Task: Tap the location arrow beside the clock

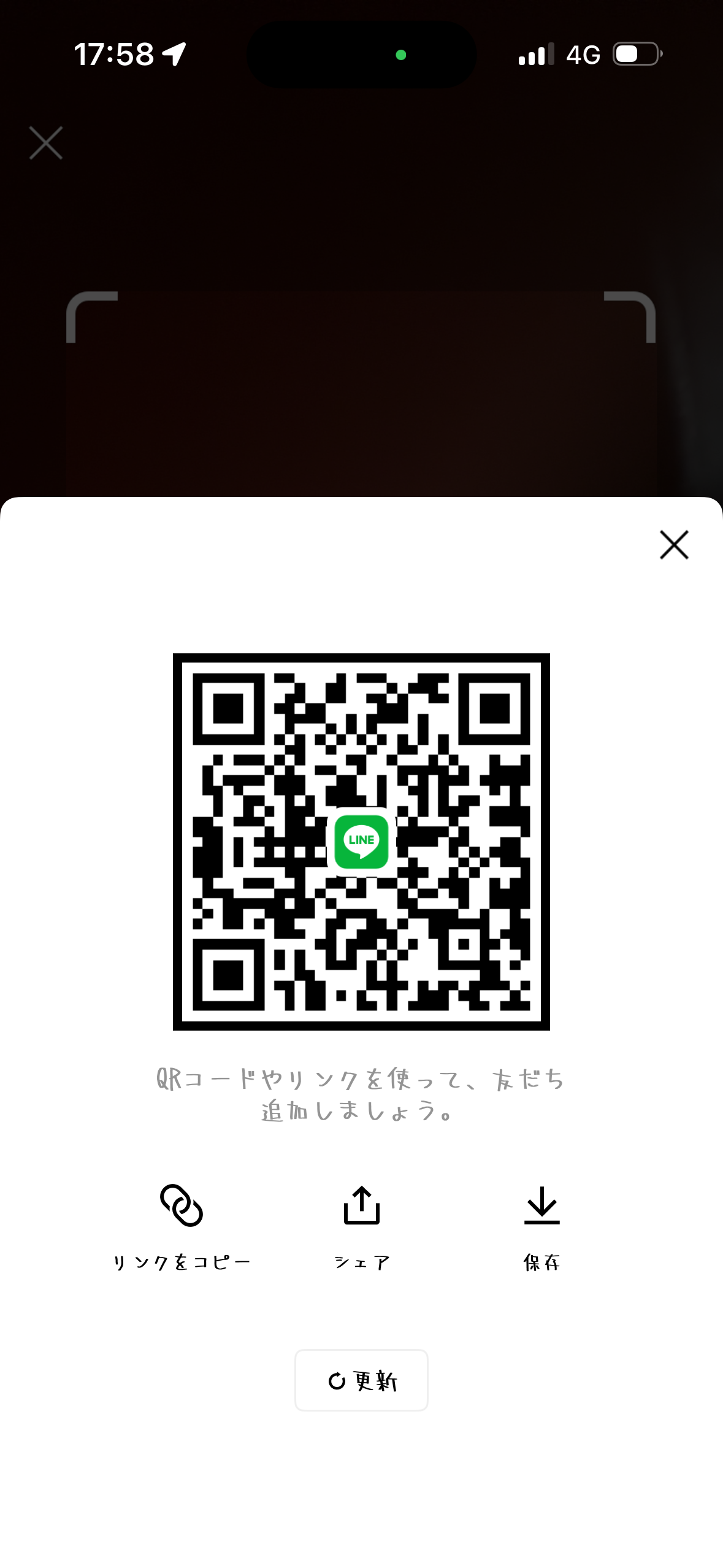Action: [x=174, y=54]
